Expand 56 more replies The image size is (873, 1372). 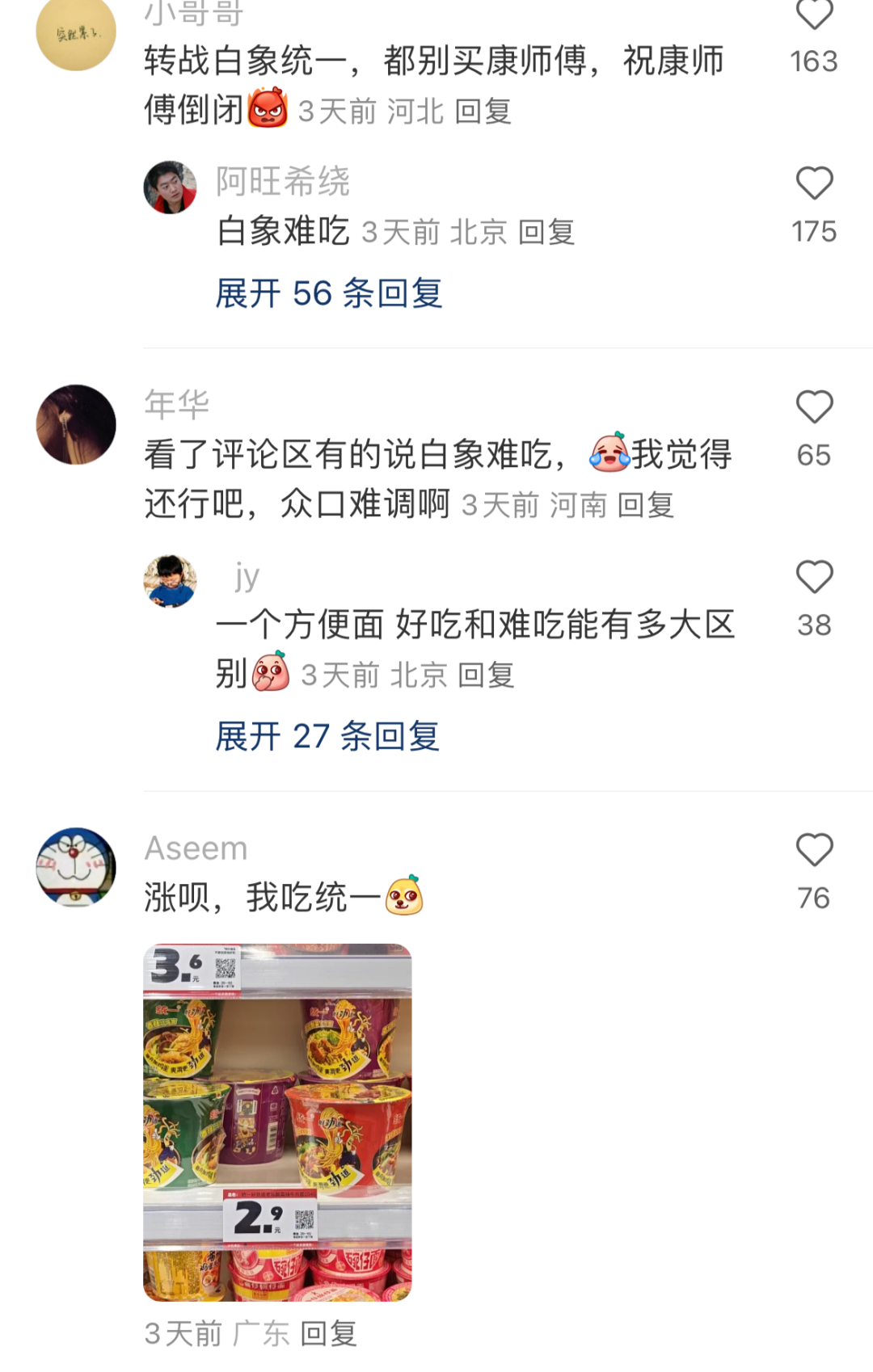pos(328,293)
